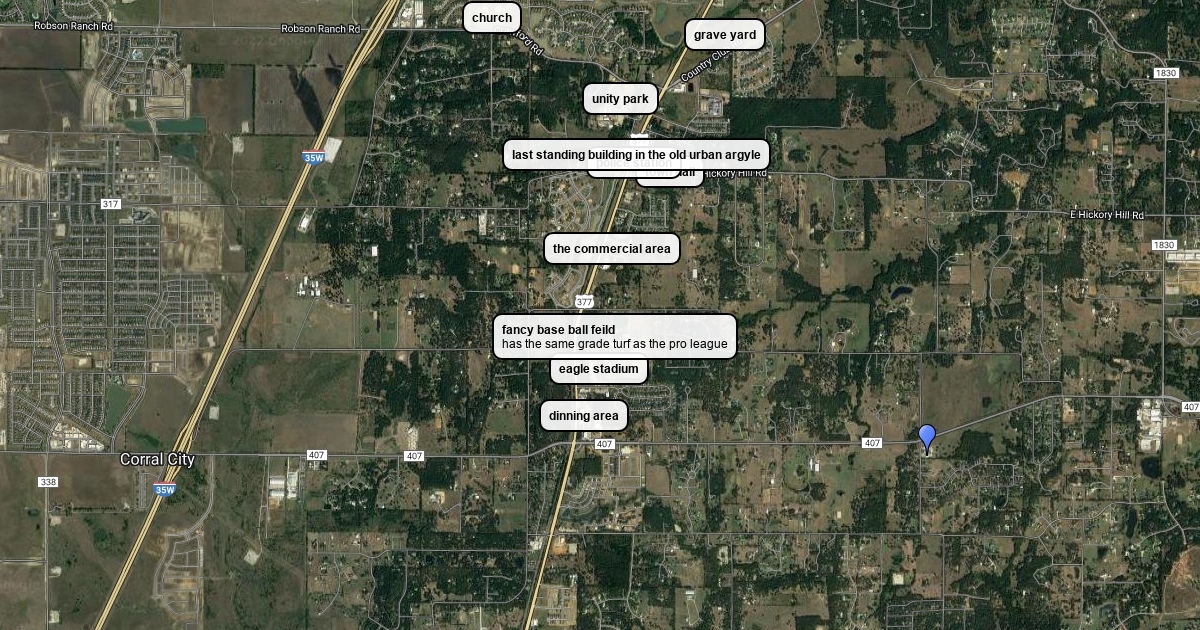Screen dimensions: 1200x630
Task: Select the commercial area label
Action: 611,249
